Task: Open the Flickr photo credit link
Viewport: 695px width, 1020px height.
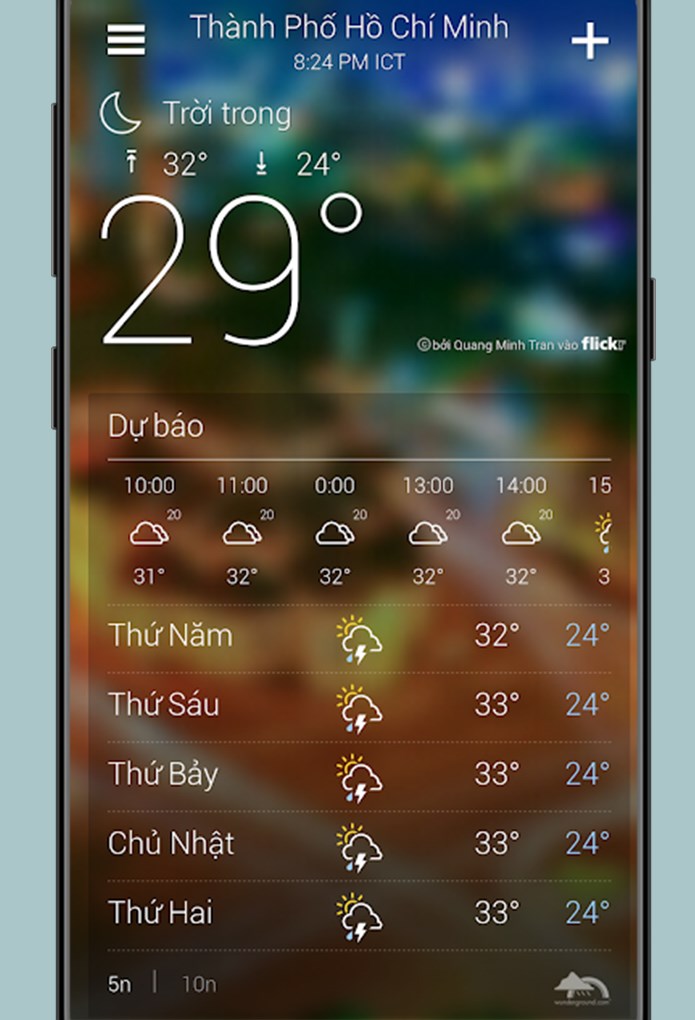Action: point(521,345)
